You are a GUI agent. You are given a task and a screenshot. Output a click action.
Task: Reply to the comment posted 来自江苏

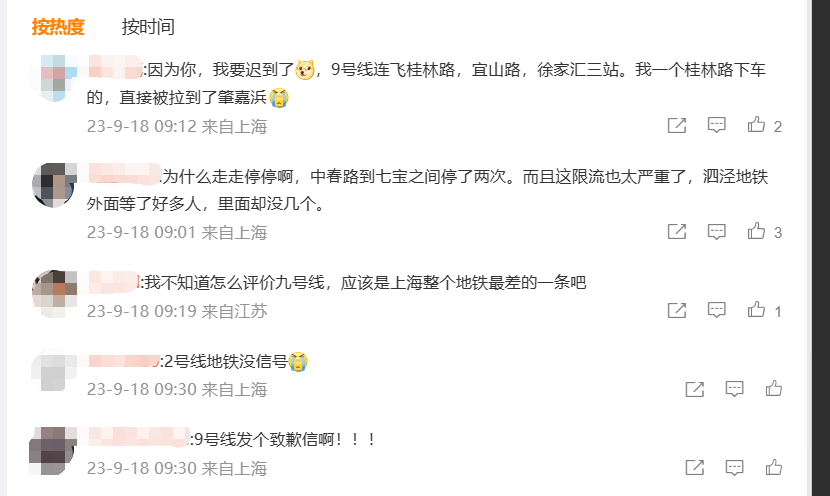pyautogui.click(x=717, y=310)
